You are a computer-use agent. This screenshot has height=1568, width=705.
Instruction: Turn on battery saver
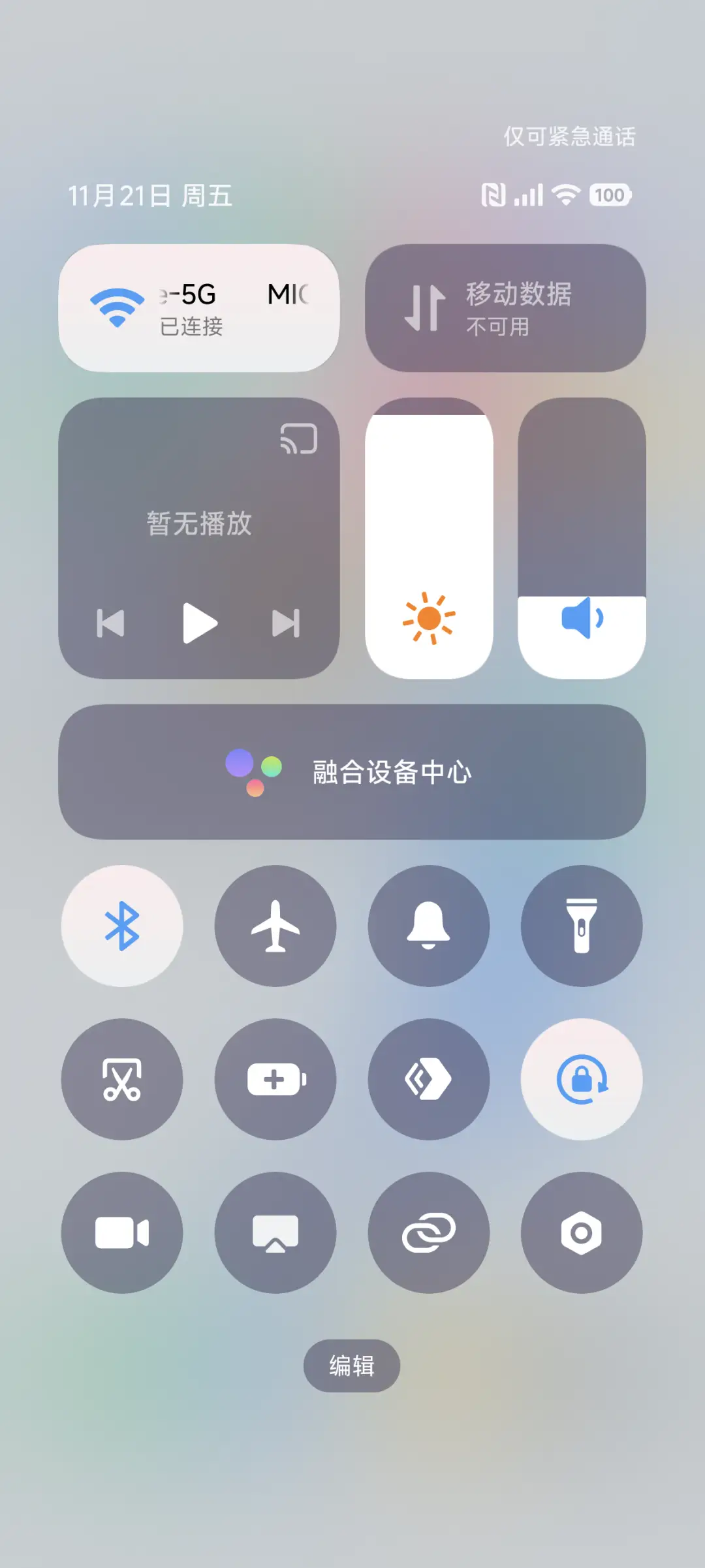pyautogui.click(x=275, y=1079)
